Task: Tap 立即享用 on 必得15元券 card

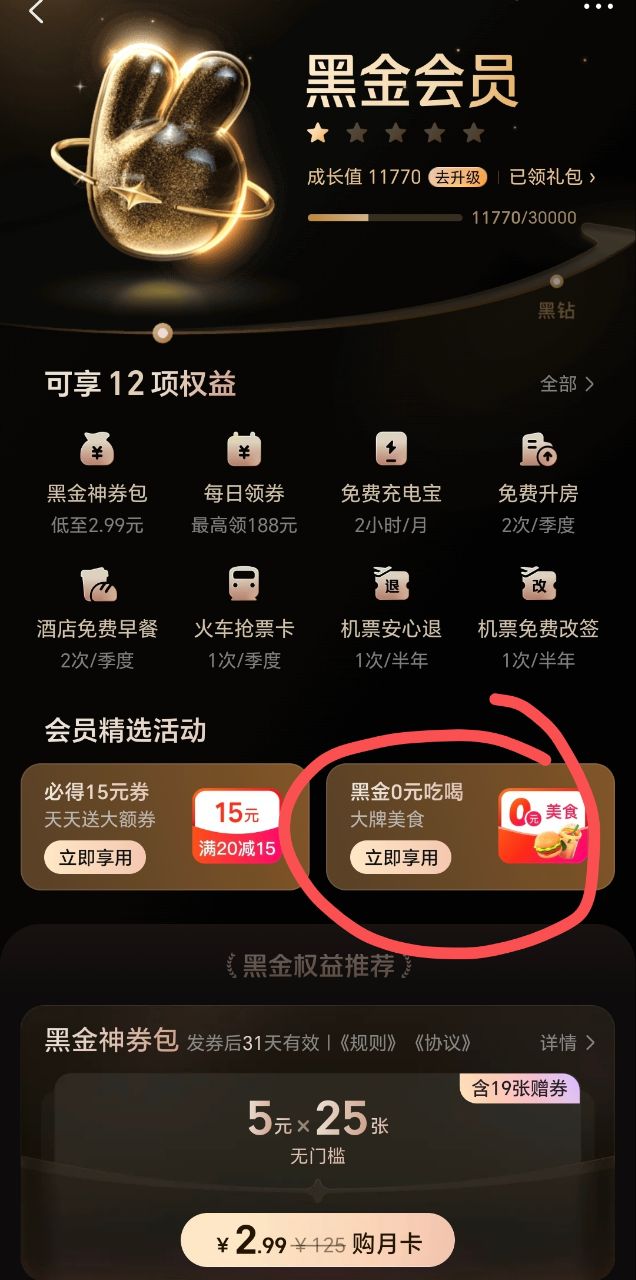Action: (95, 857)
